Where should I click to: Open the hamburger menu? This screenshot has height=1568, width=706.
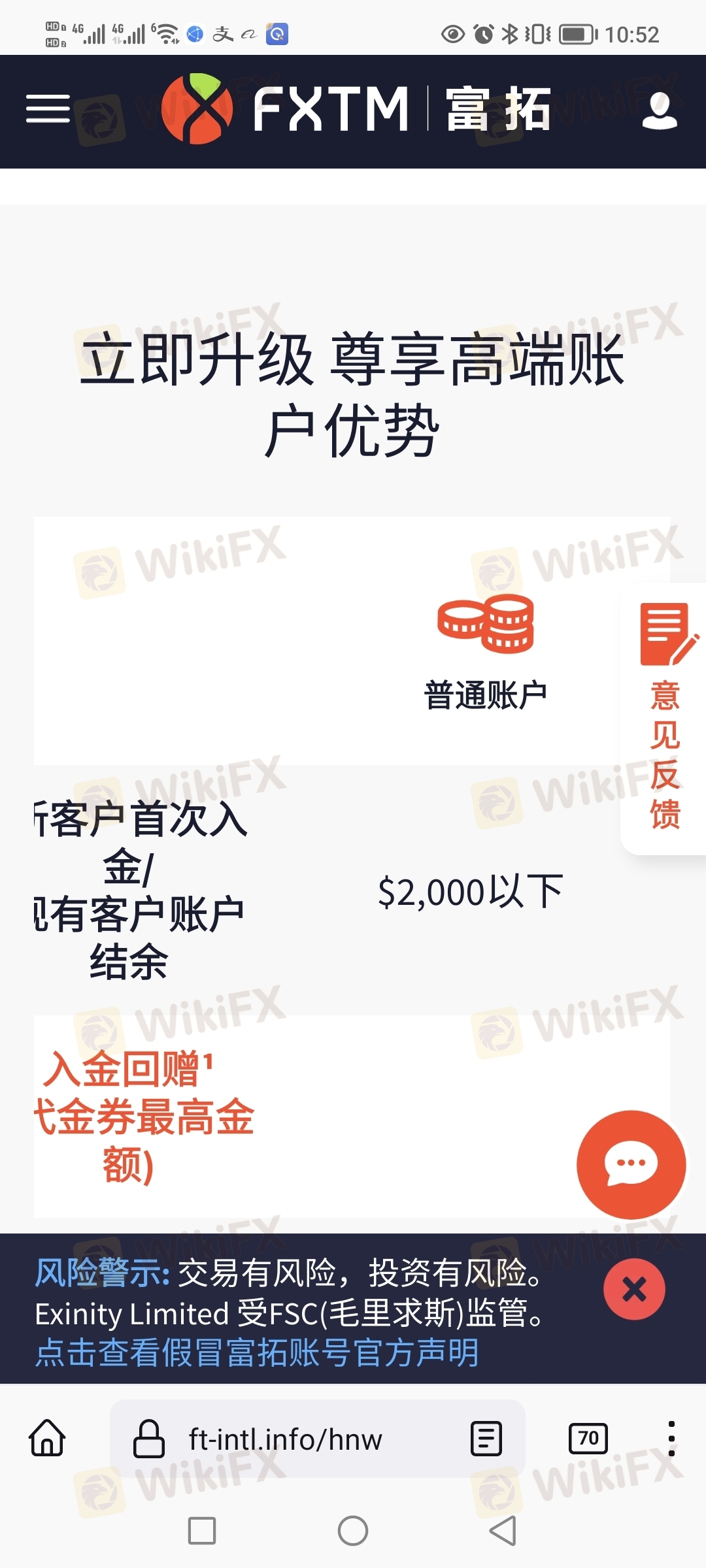pos(48,109)
